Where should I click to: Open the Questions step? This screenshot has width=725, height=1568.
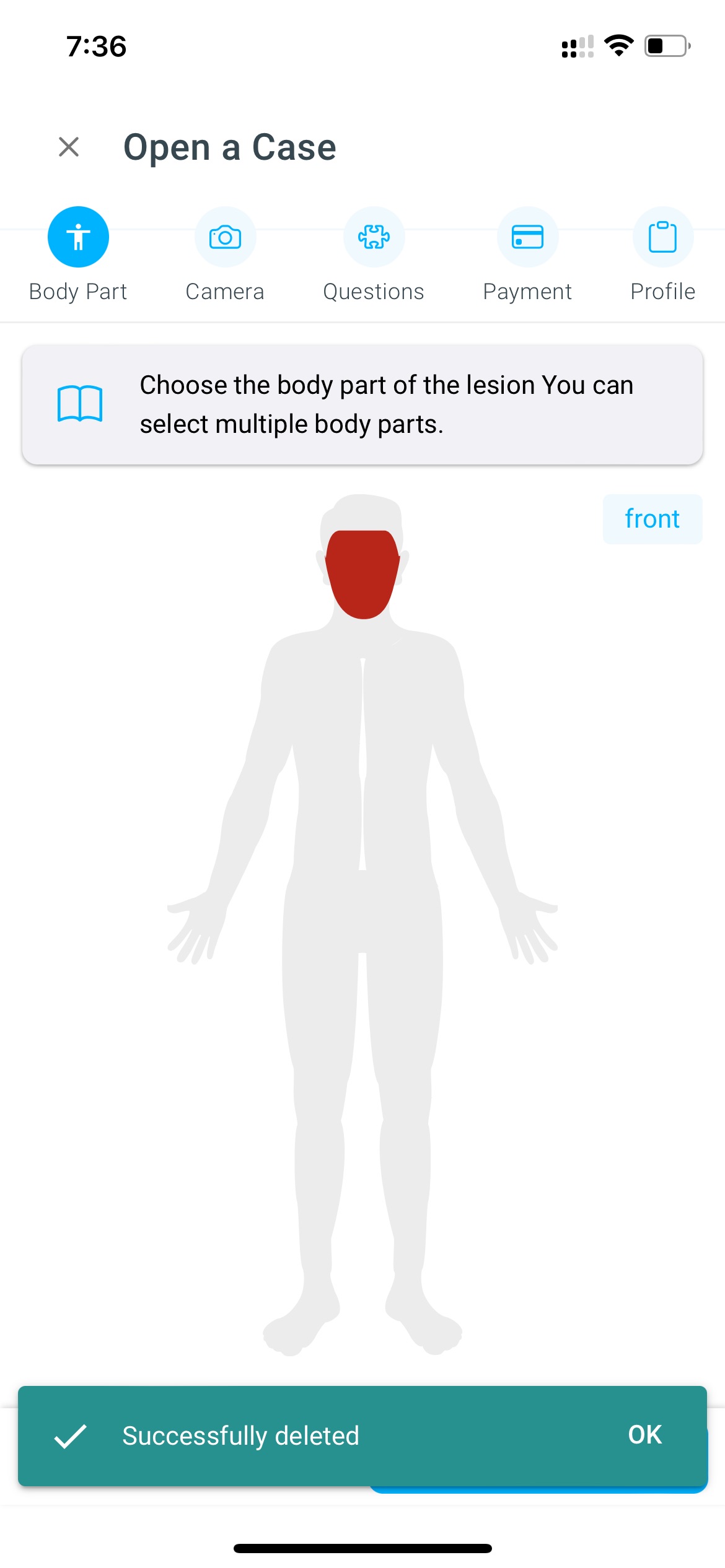point(374,237)
